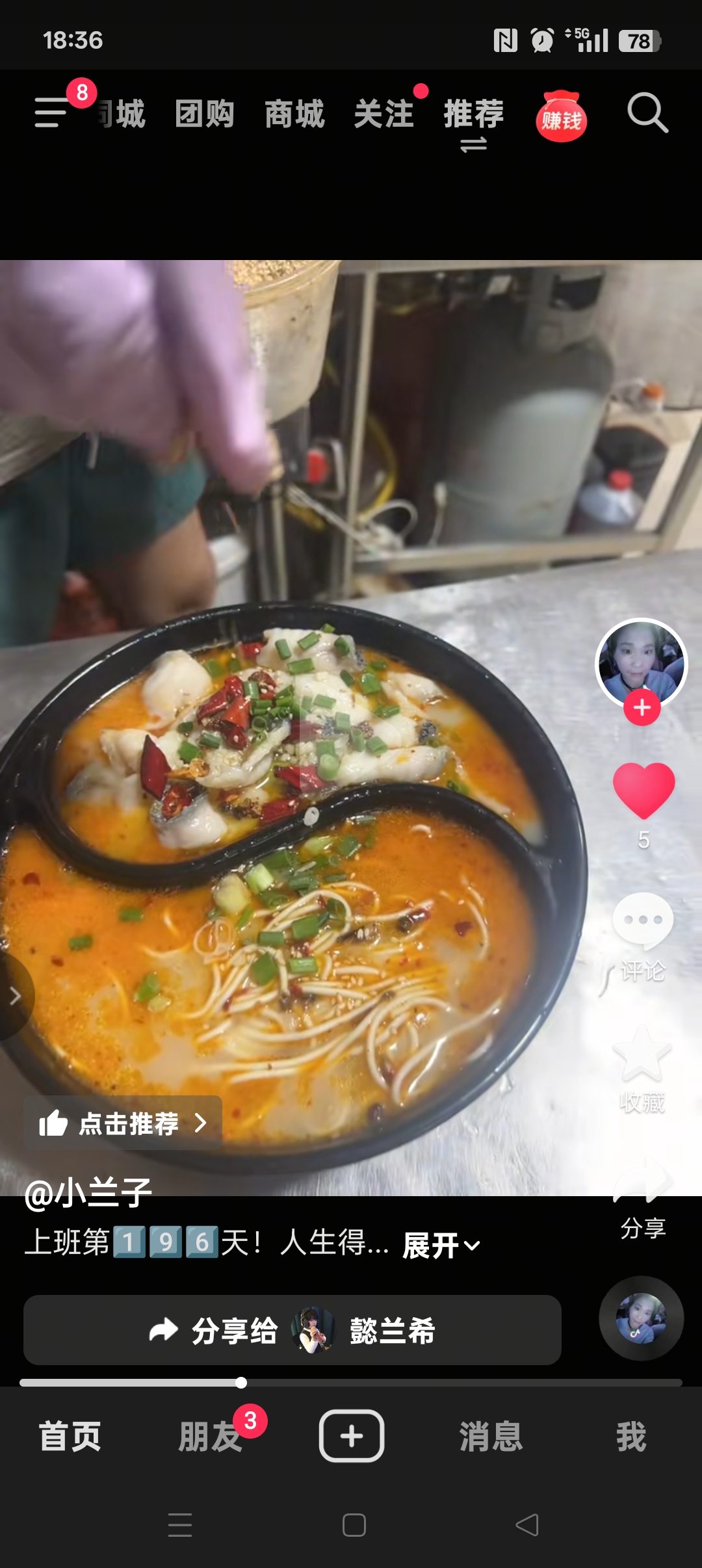
Task: Switch to the 商城 tab
Action: 294,114
